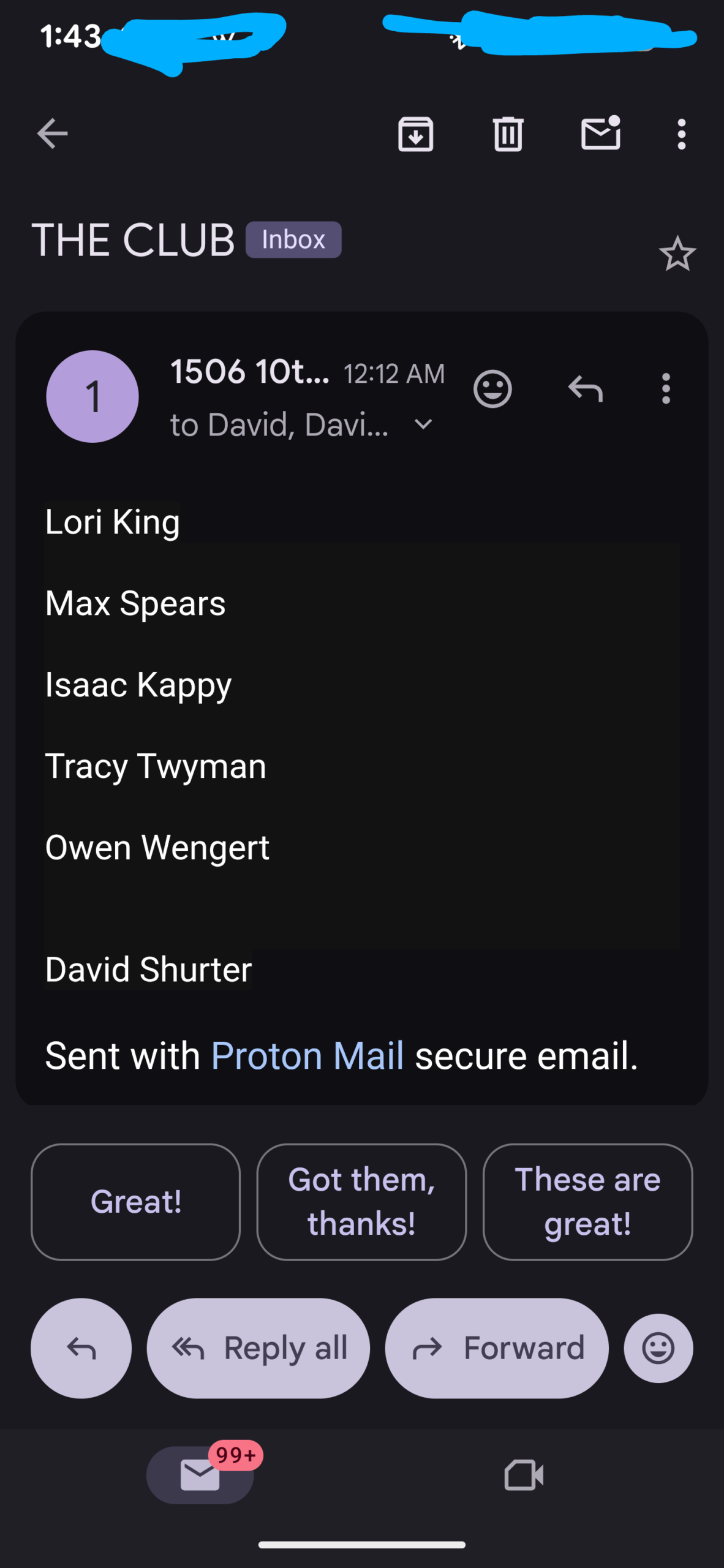
Task: Open message options three-dot menu
Action: pyautogui.click(x=666, y=389)
